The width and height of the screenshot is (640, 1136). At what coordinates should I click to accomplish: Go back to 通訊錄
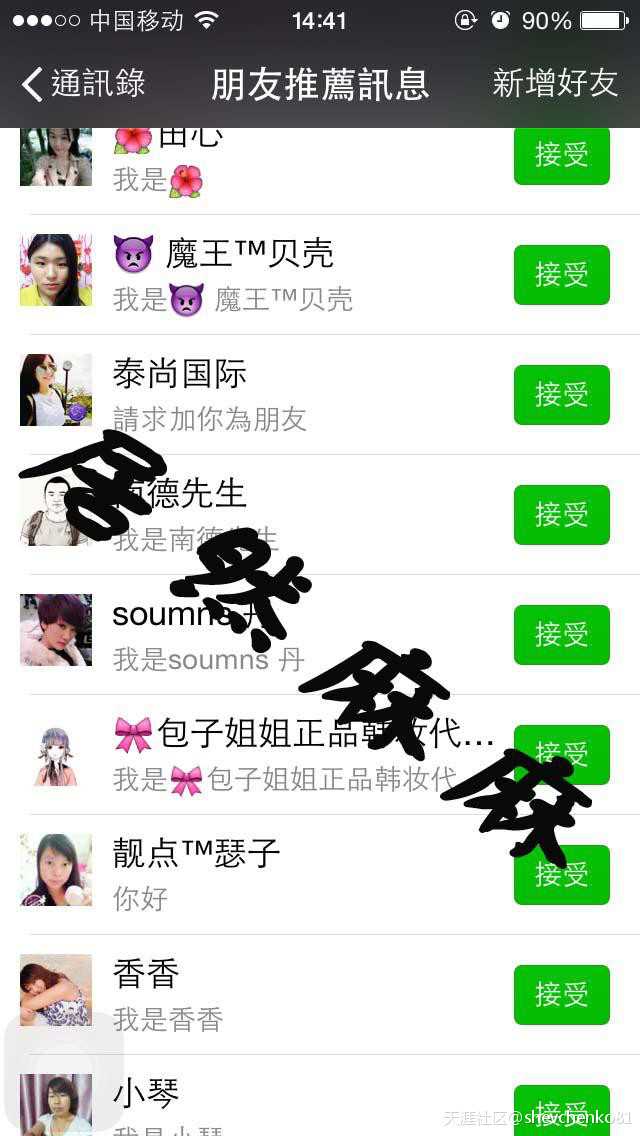(83, 84)
